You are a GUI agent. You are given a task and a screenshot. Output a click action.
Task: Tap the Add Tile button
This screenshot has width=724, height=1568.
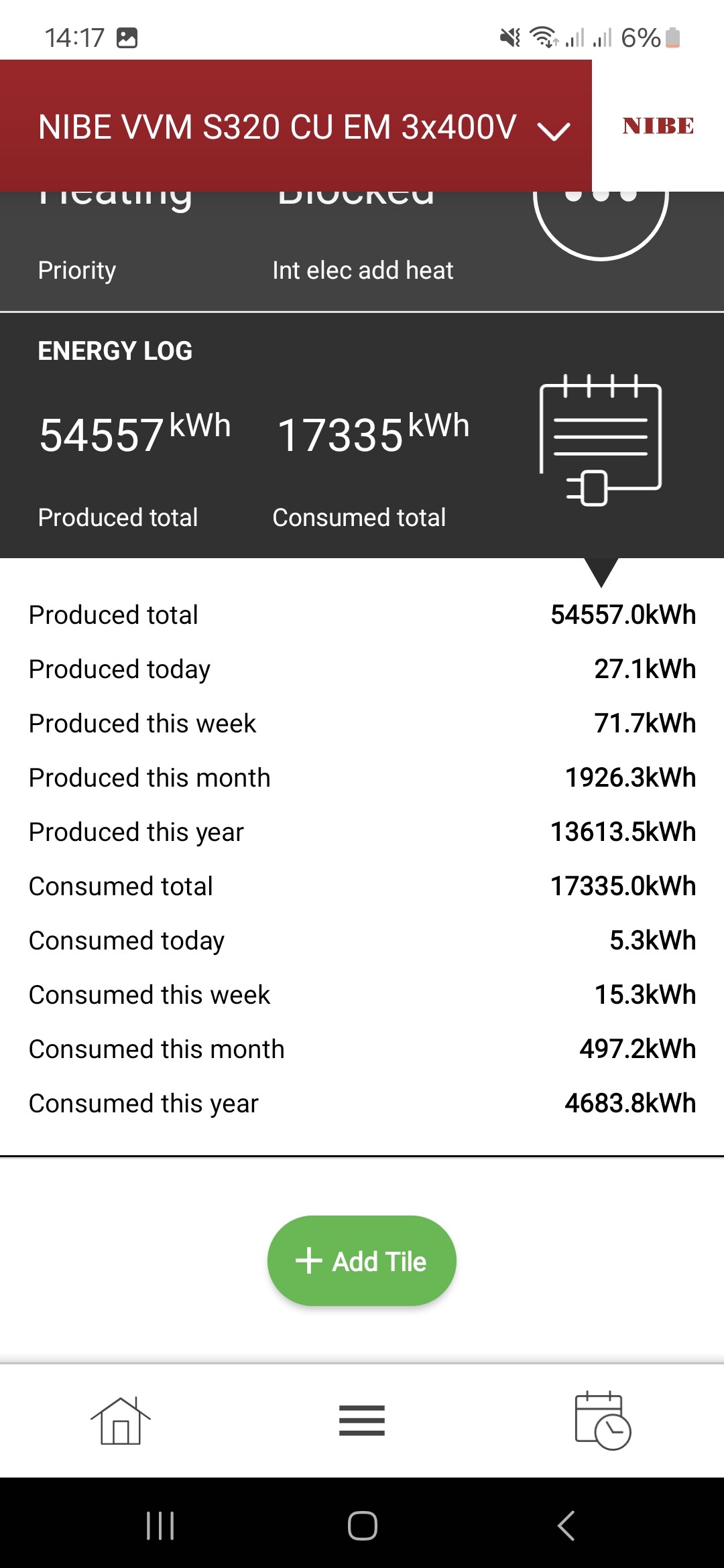pyautogui.click(x=362, y=1260)
